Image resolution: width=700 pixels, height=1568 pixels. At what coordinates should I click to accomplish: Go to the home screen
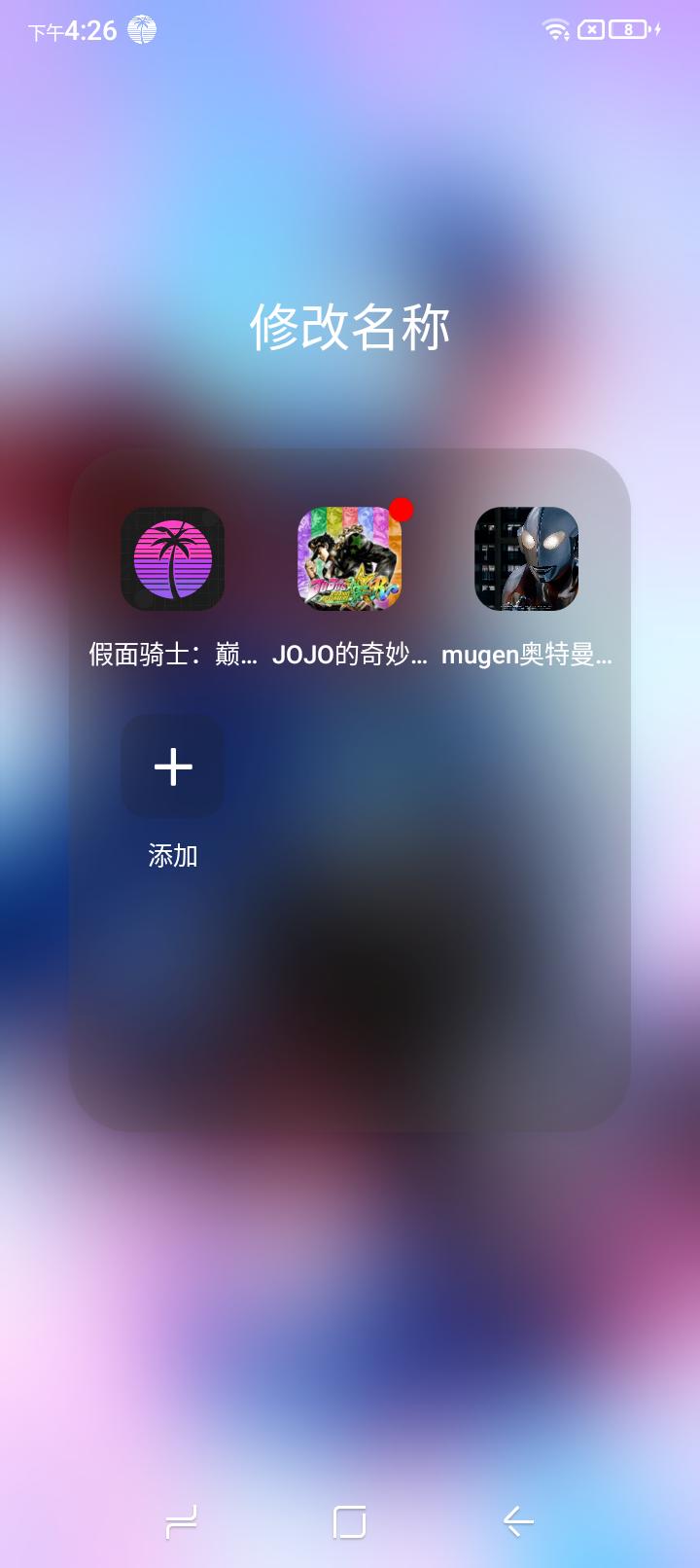tap(350, 1521)
